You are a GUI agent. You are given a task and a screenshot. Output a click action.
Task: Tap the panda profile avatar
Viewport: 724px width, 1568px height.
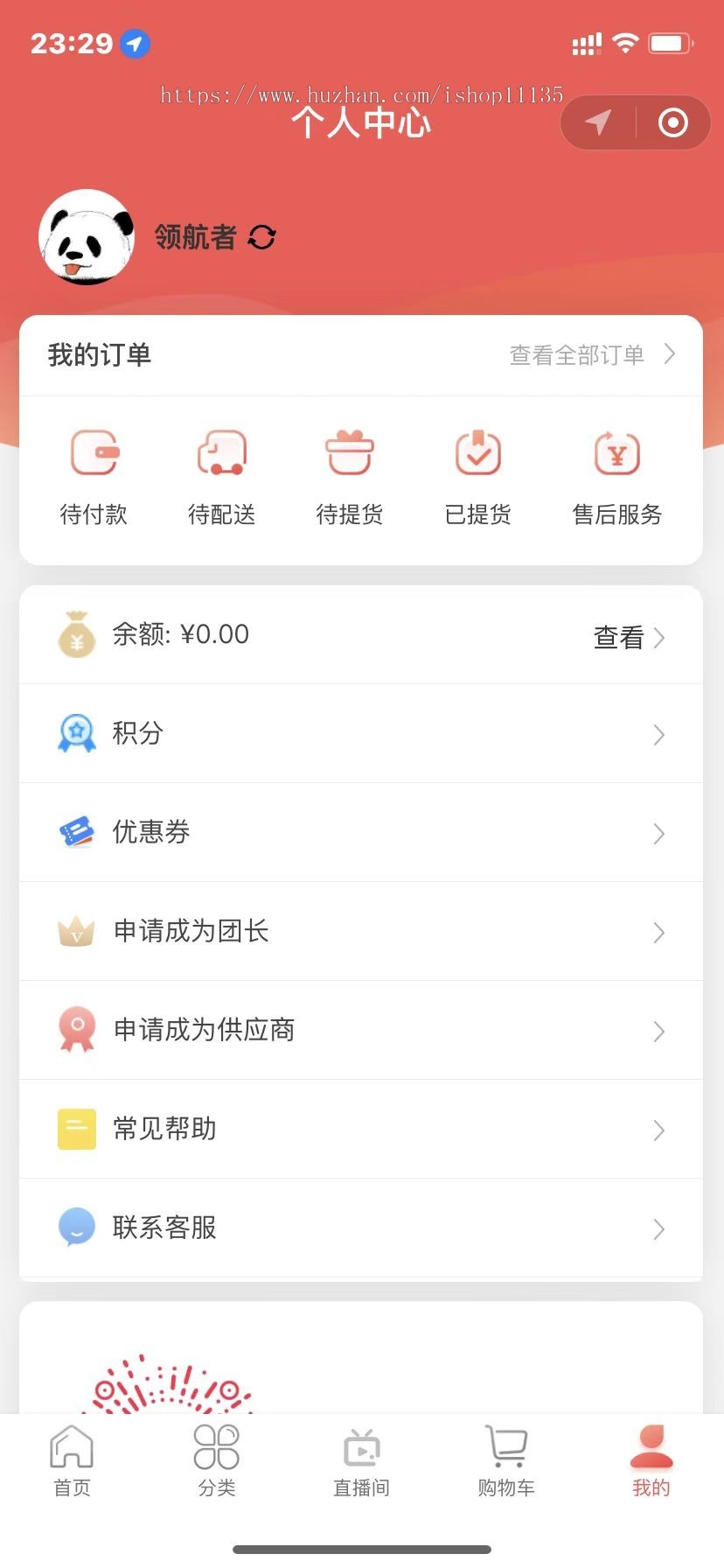87,237
